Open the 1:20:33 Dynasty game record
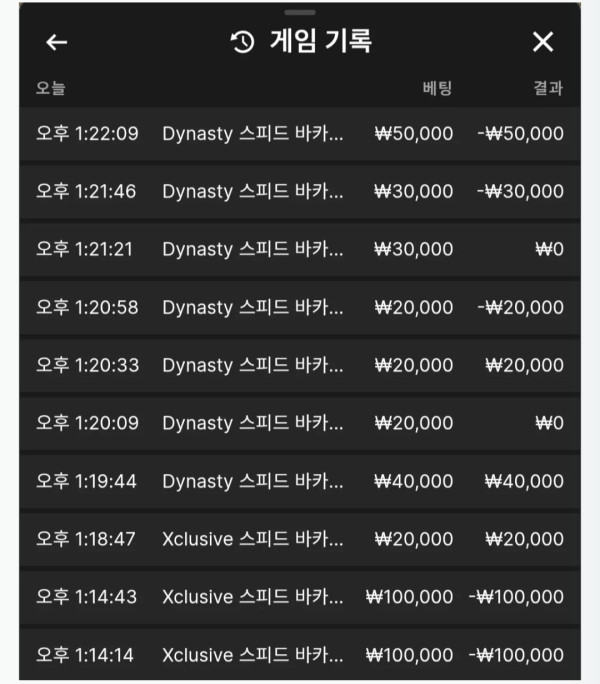The width and height of the screenshot is (600, 684). click(300, 366)
